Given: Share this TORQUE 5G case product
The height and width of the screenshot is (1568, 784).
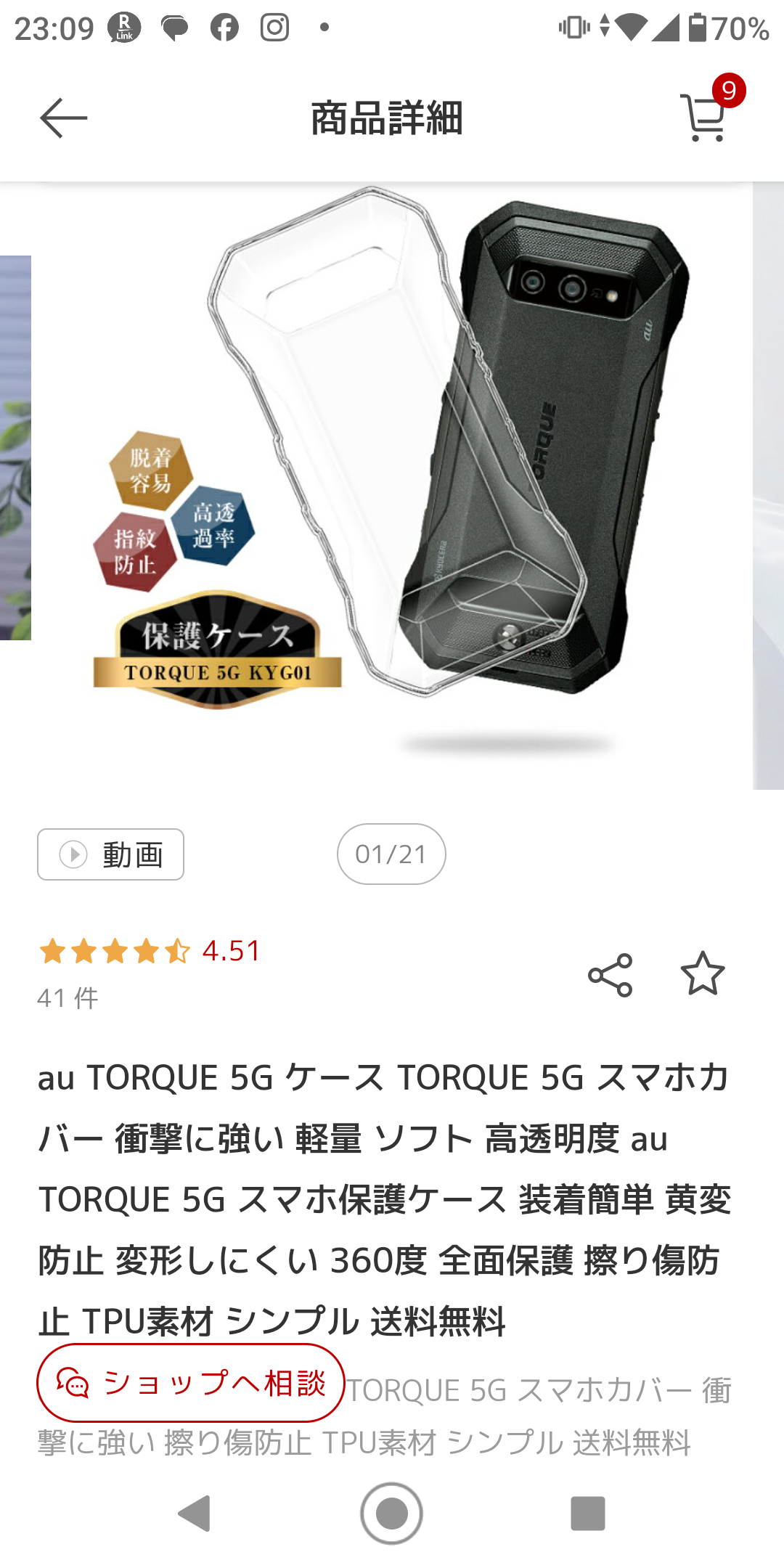Looking at the screenshot, I should coord(611,975).
